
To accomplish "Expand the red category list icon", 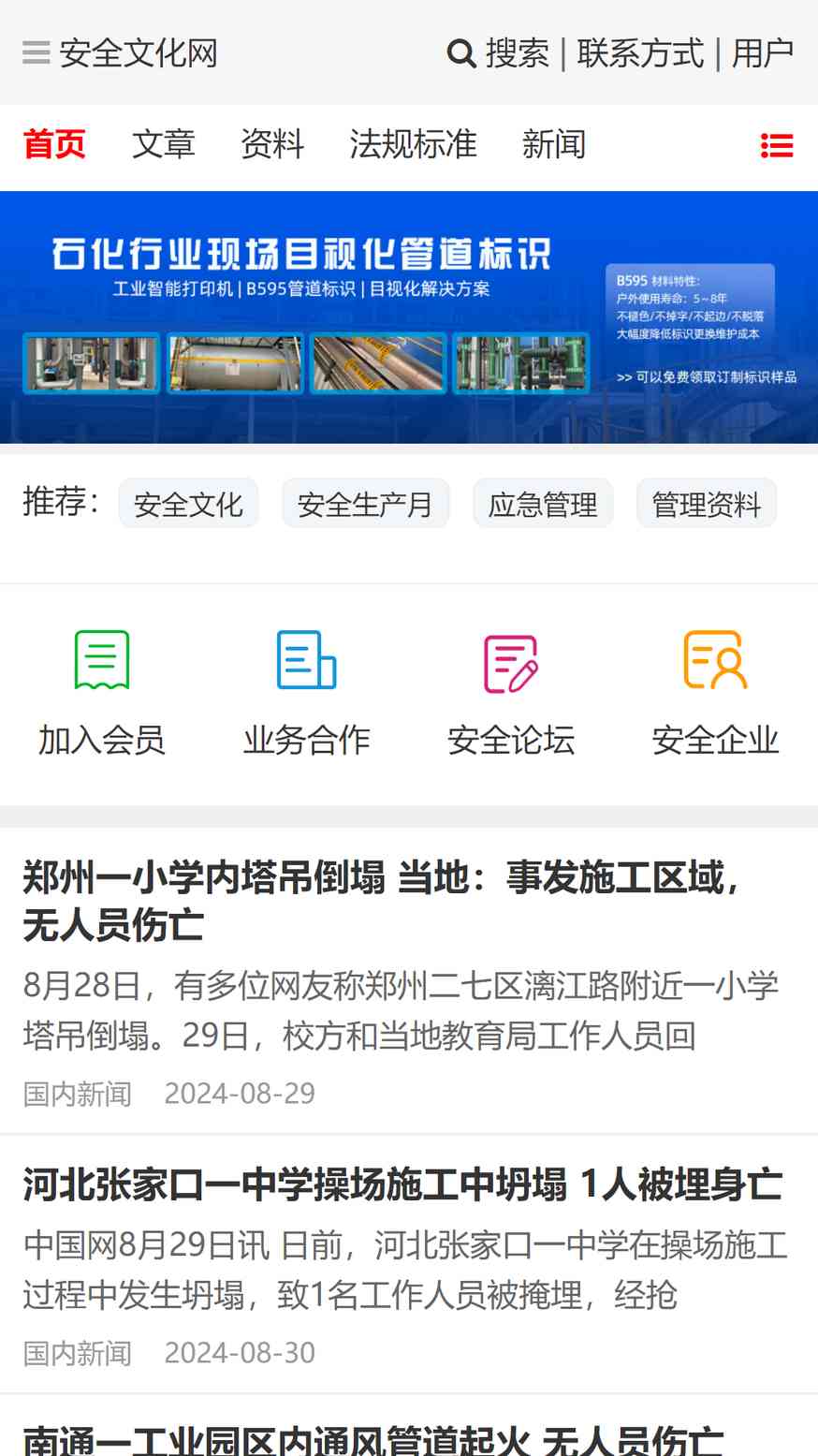I will 777,146.
